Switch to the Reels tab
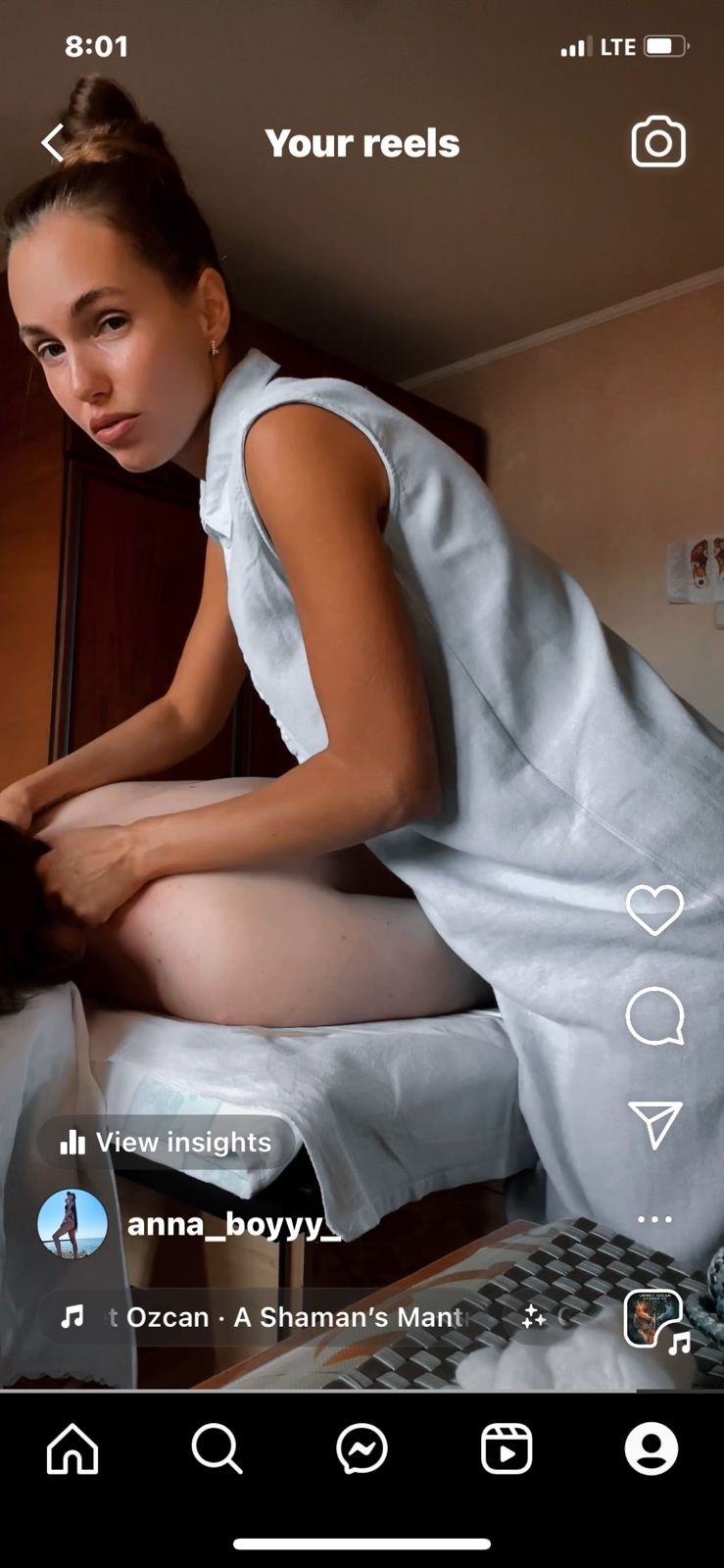The height and width of the screenshot is (1568, 724). (507, 1448)
